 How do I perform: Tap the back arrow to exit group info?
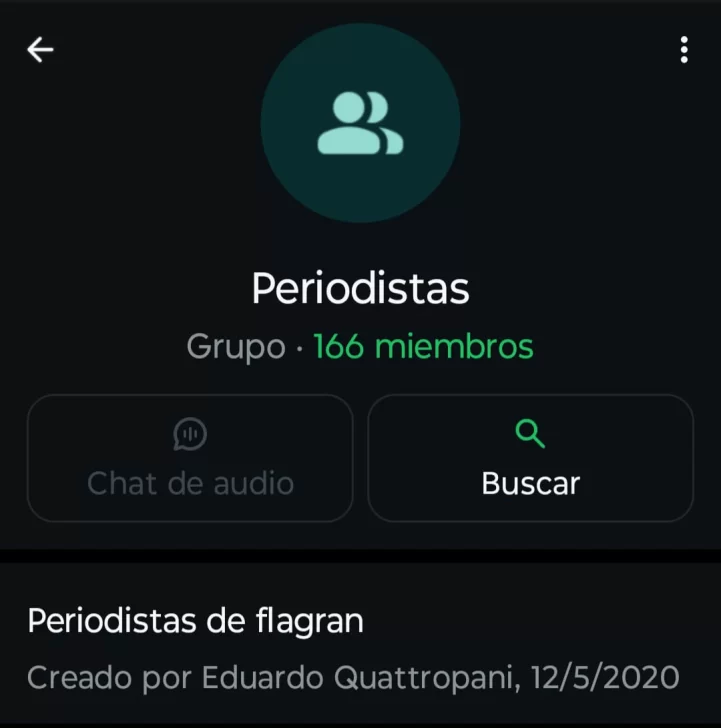39,48
